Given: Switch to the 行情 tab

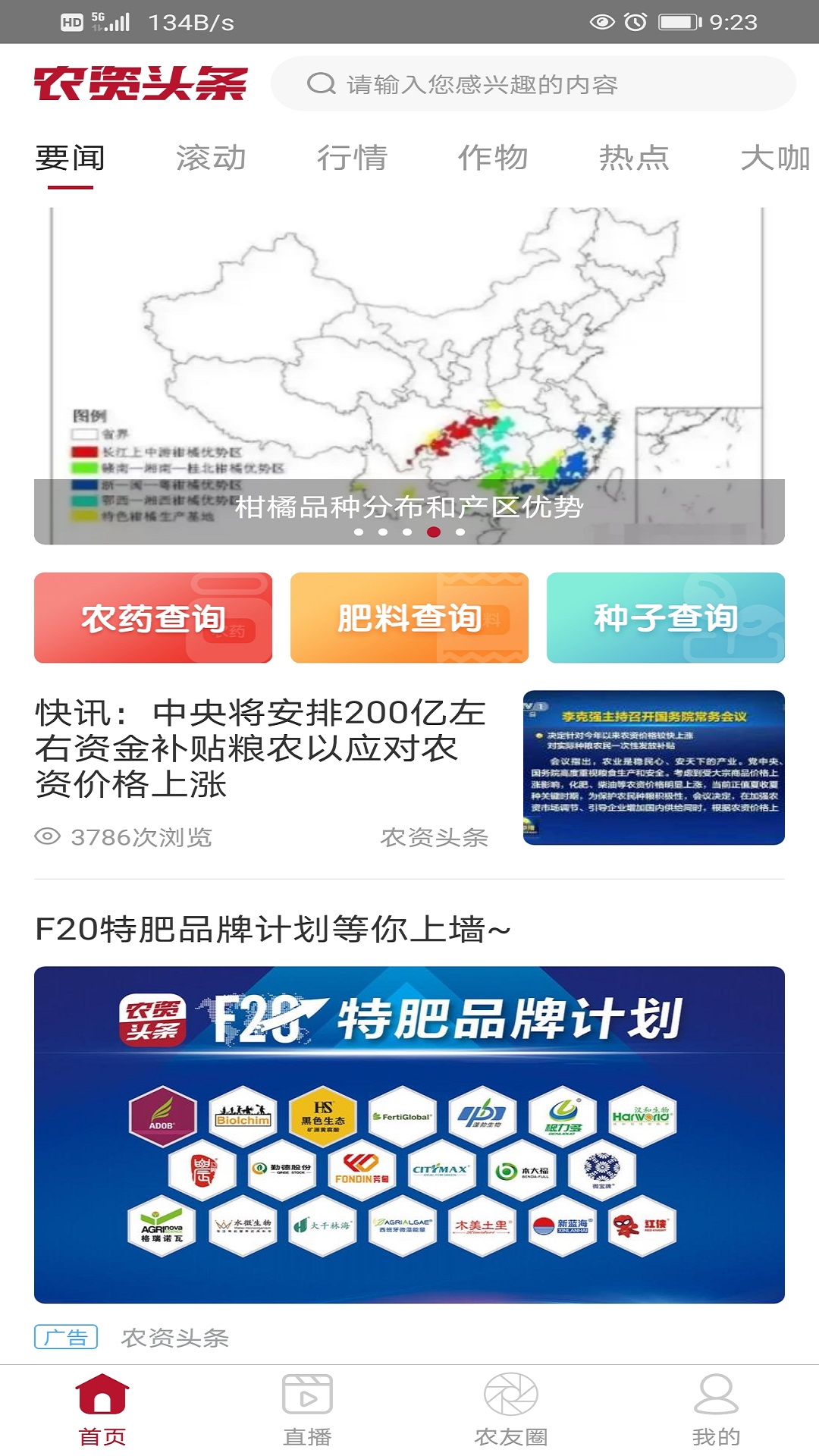Looking at the screenshot, I should [x=352, y=158].
